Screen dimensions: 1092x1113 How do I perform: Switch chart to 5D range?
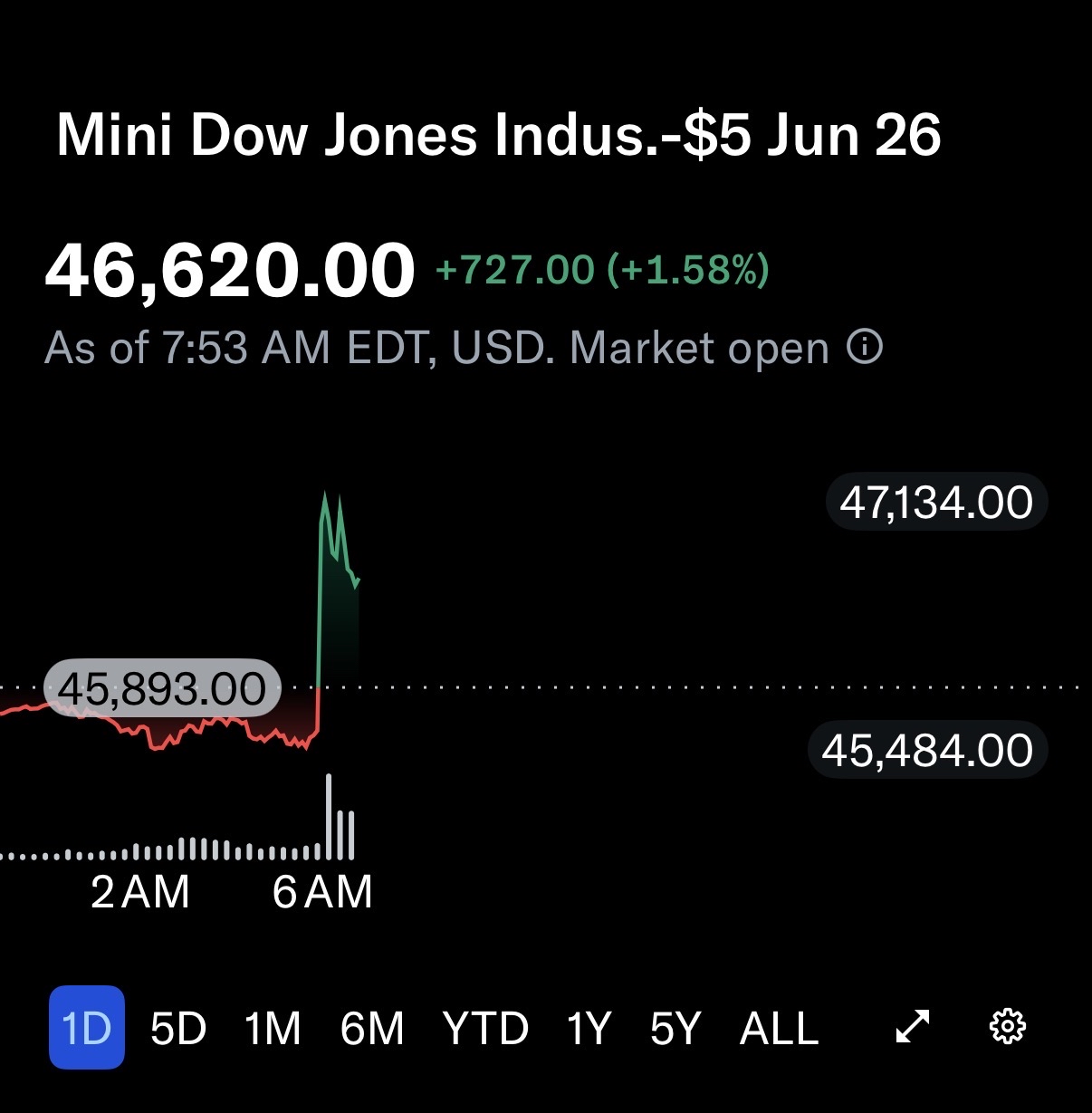178,1029
